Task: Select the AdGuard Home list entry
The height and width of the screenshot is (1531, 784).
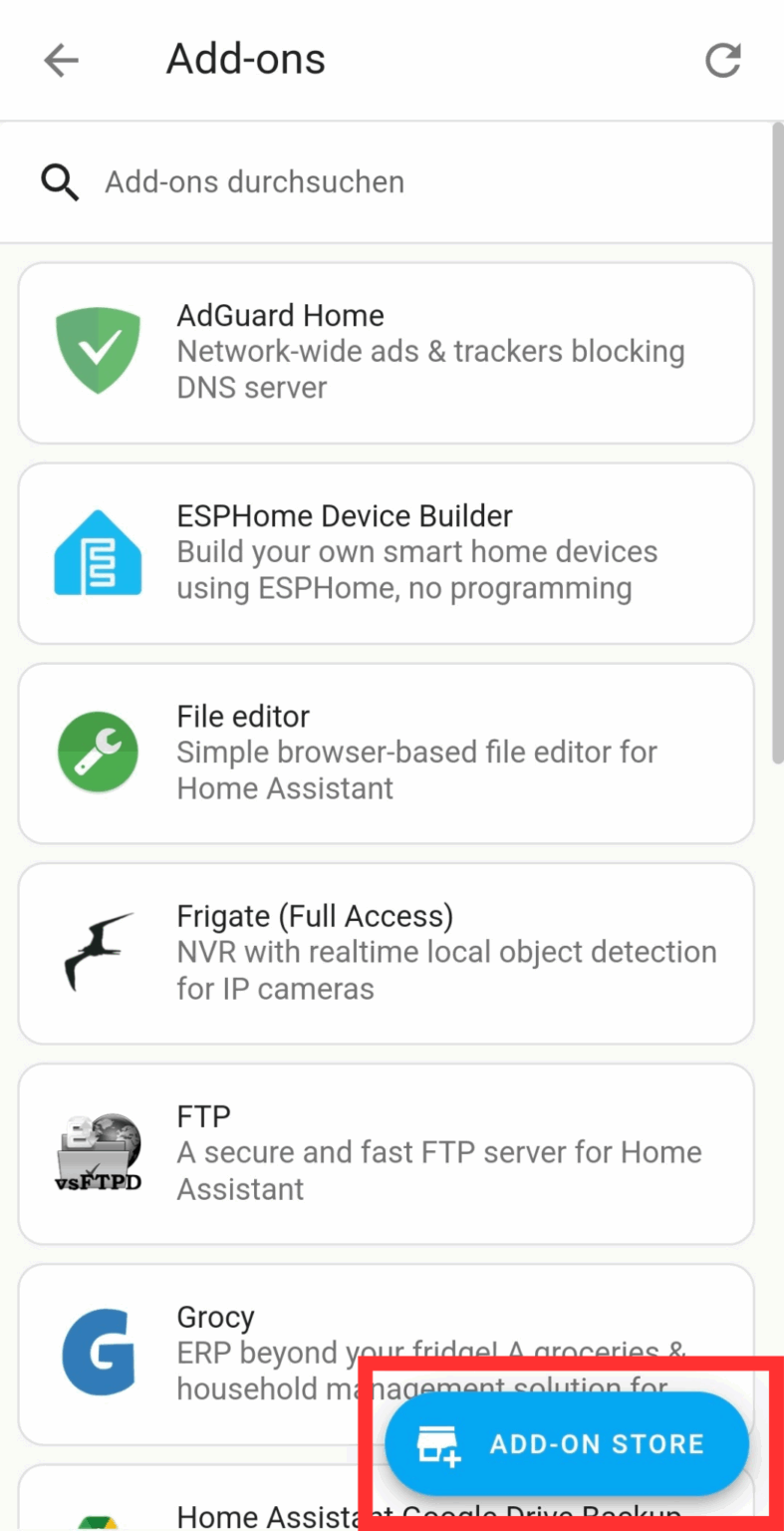Action: (x=387, y=351)
